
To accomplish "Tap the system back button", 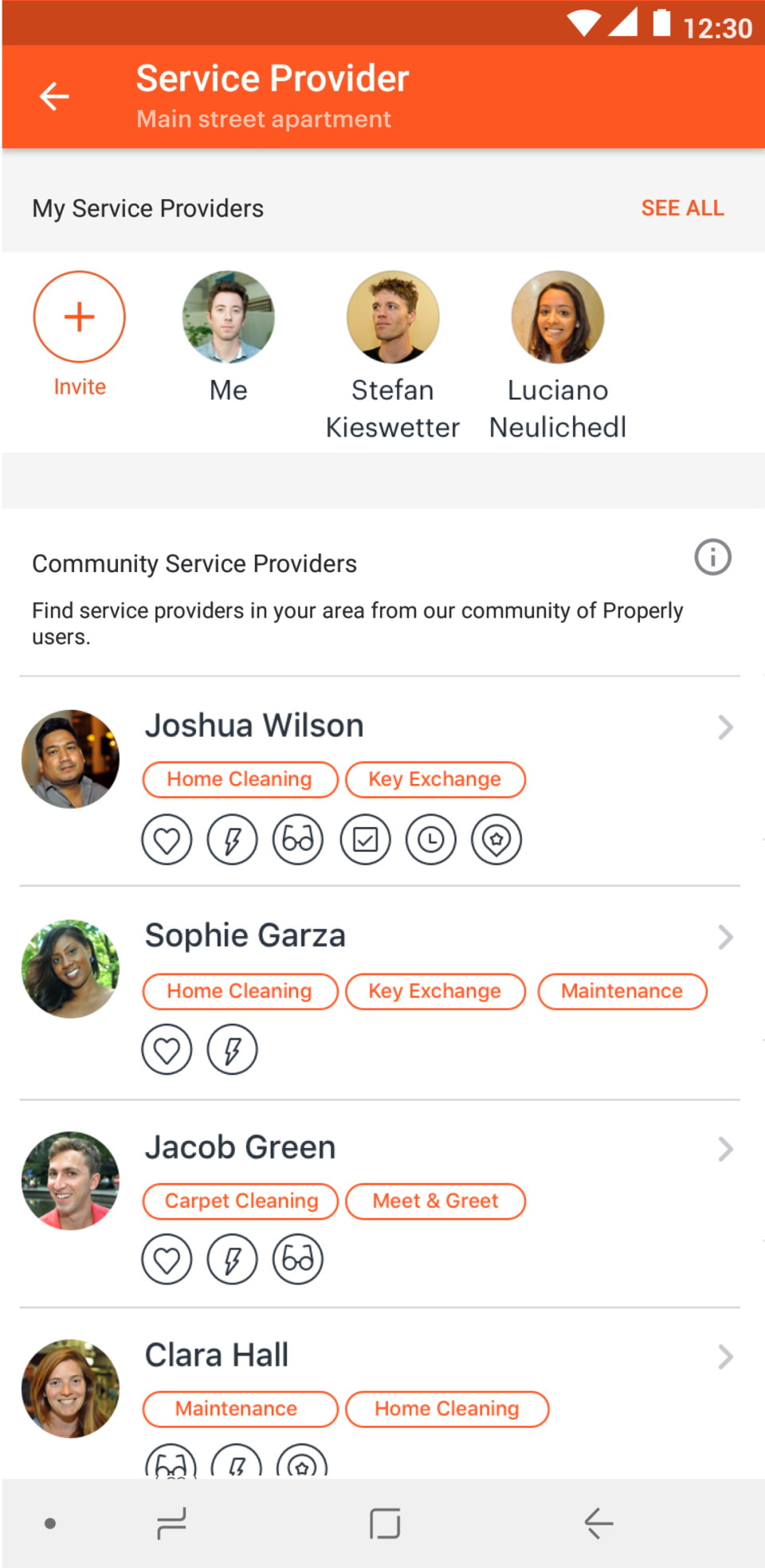I will (x=598, y=1523).
